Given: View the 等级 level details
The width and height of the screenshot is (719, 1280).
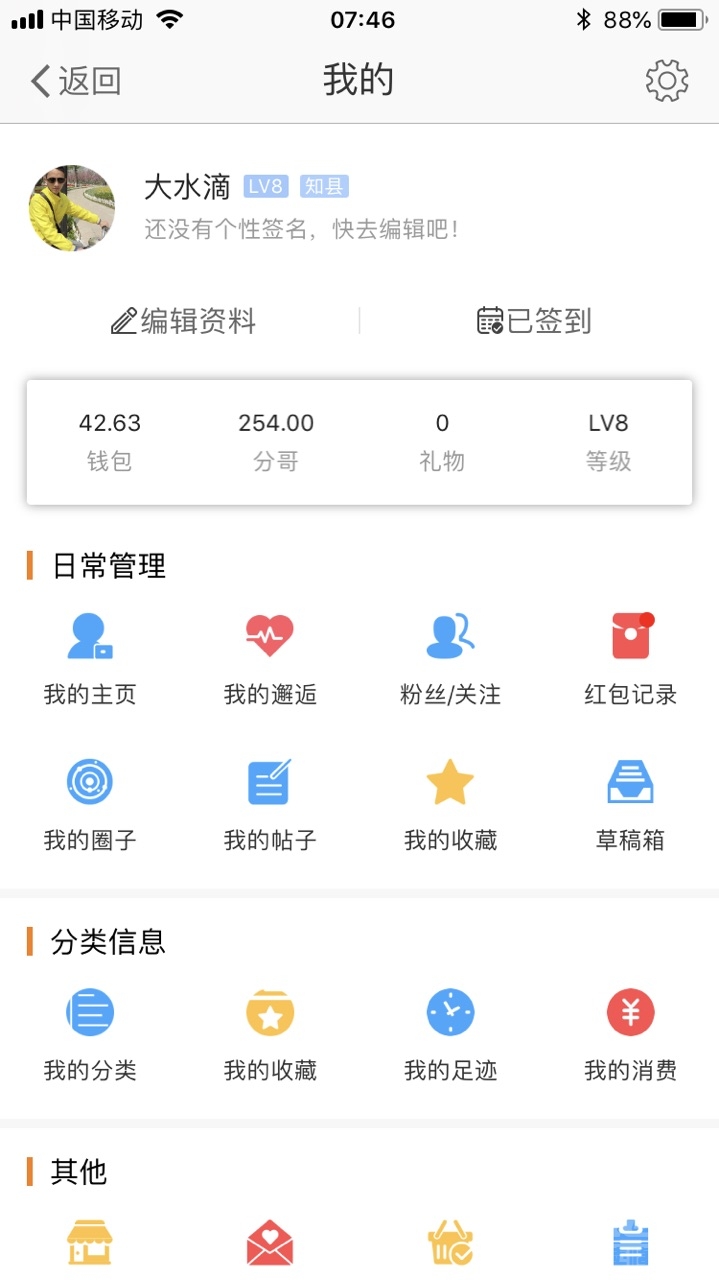Looking at the screenshot, I should coord(608,441).
